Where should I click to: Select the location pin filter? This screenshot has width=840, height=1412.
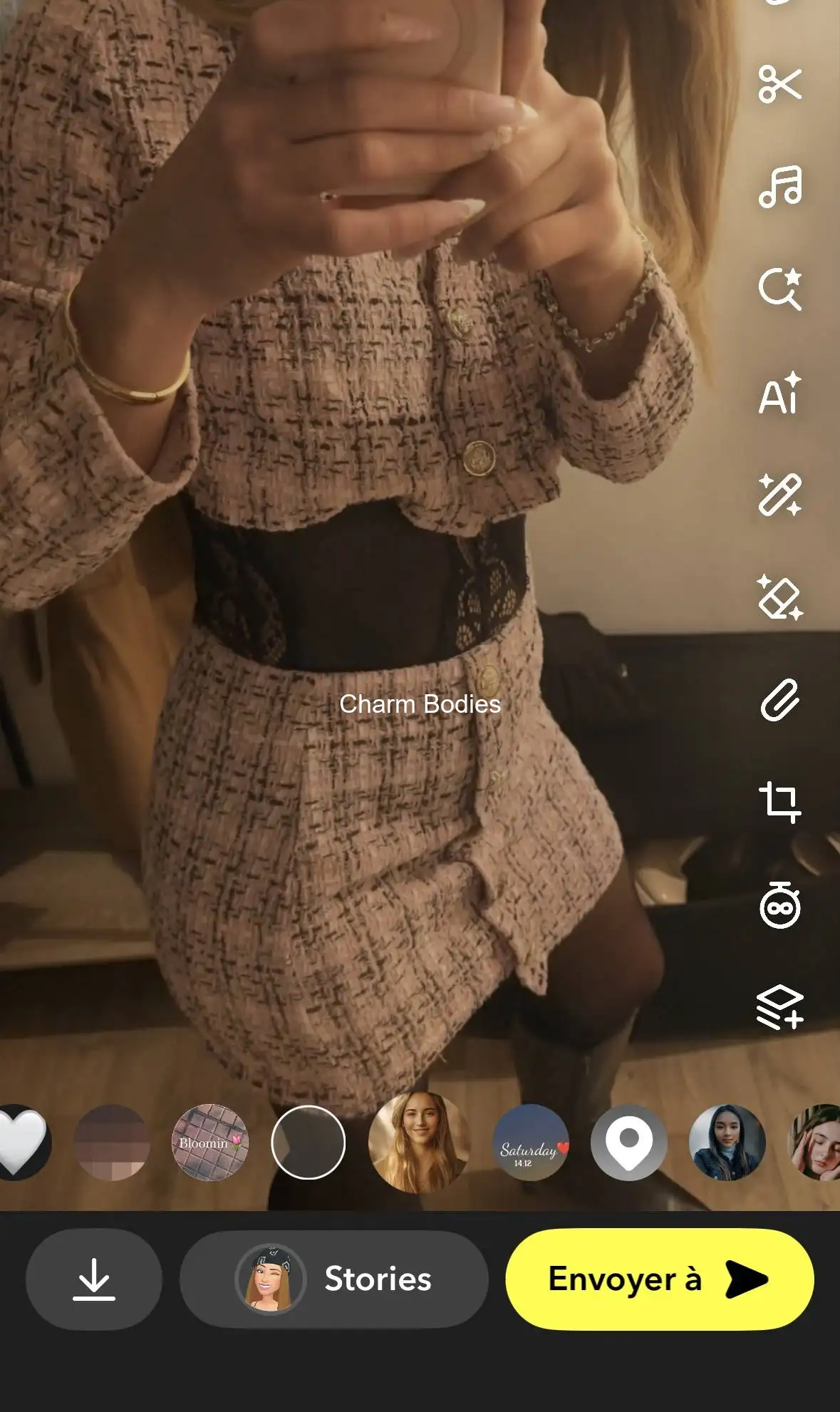pyautogui.click(x=628, y=1143)
